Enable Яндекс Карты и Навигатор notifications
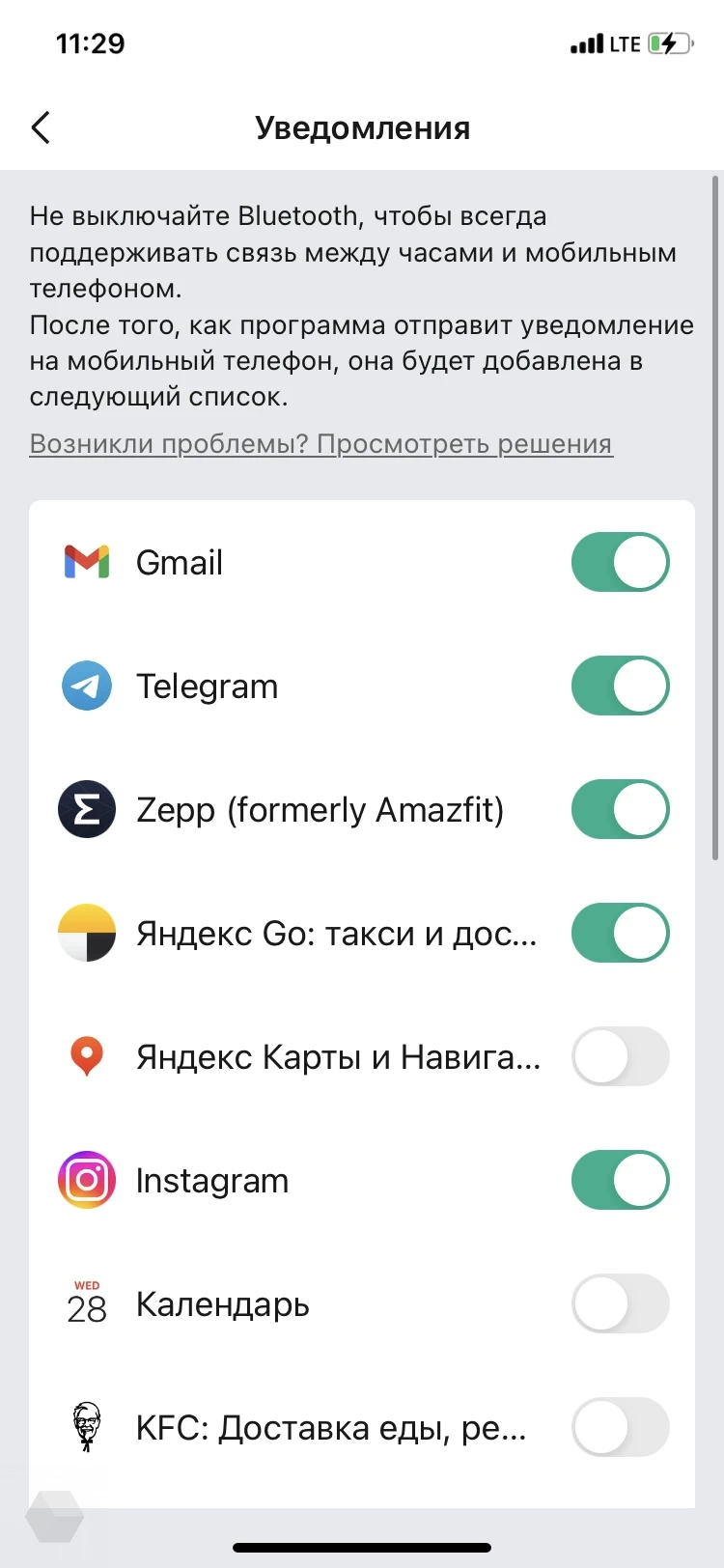724x1568 pixels. coord(620,1056)
